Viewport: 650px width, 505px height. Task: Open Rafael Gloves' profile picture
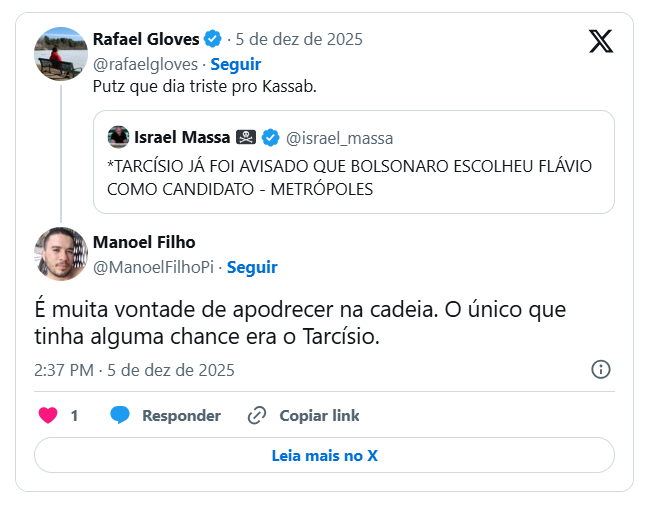(61, 54)
